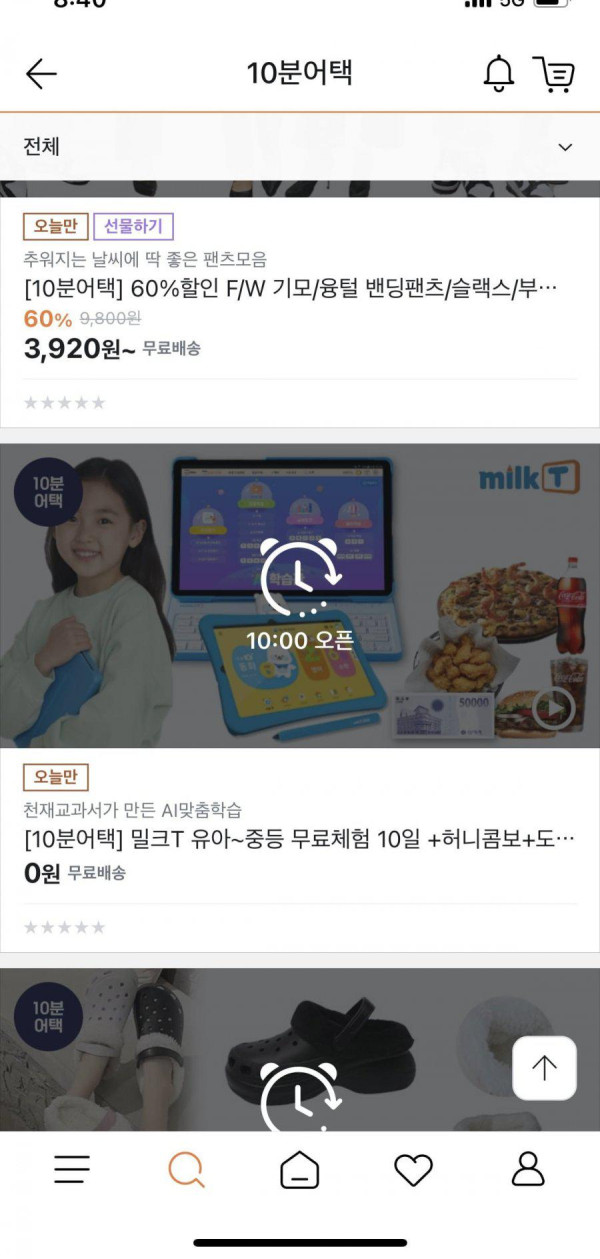
Task: Go to the home tab
Action: [300, 1169]
